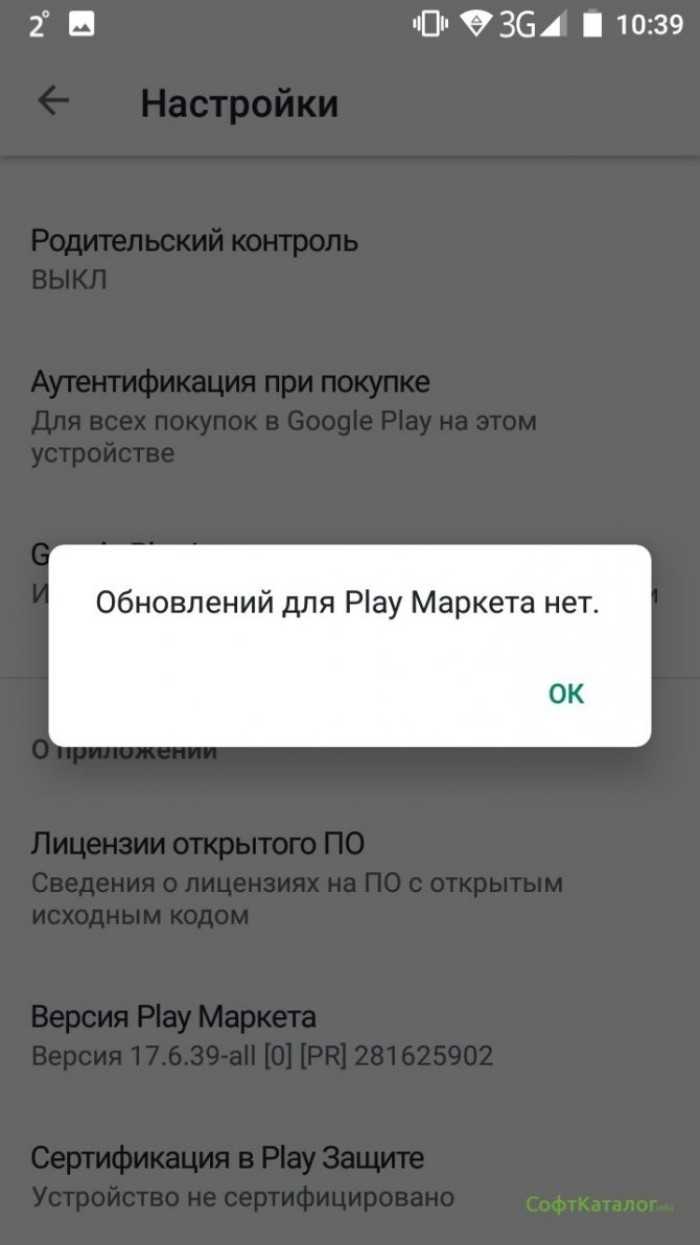Go back using the arrow in the app bar

pos(53,101)
